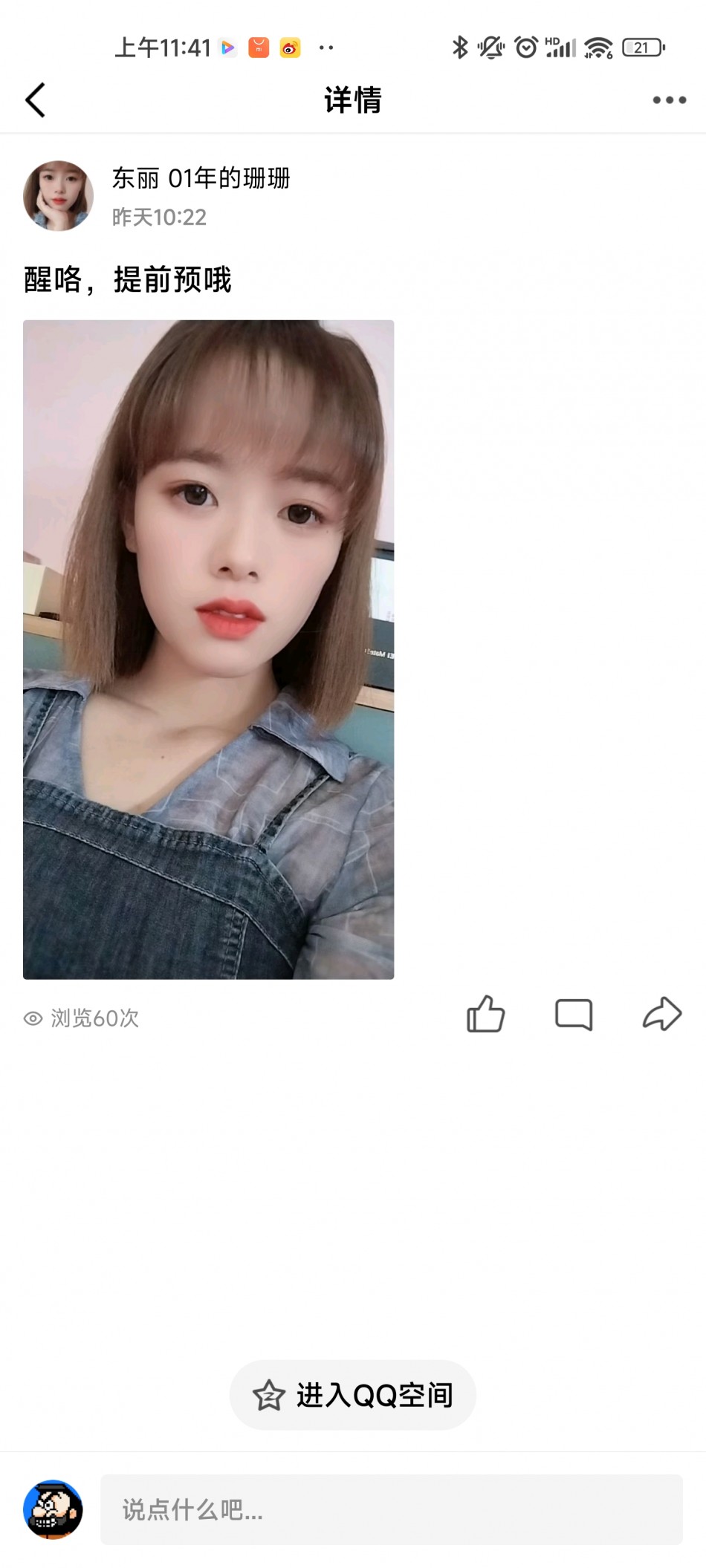Go back from the 详情 page

point(36,100)
